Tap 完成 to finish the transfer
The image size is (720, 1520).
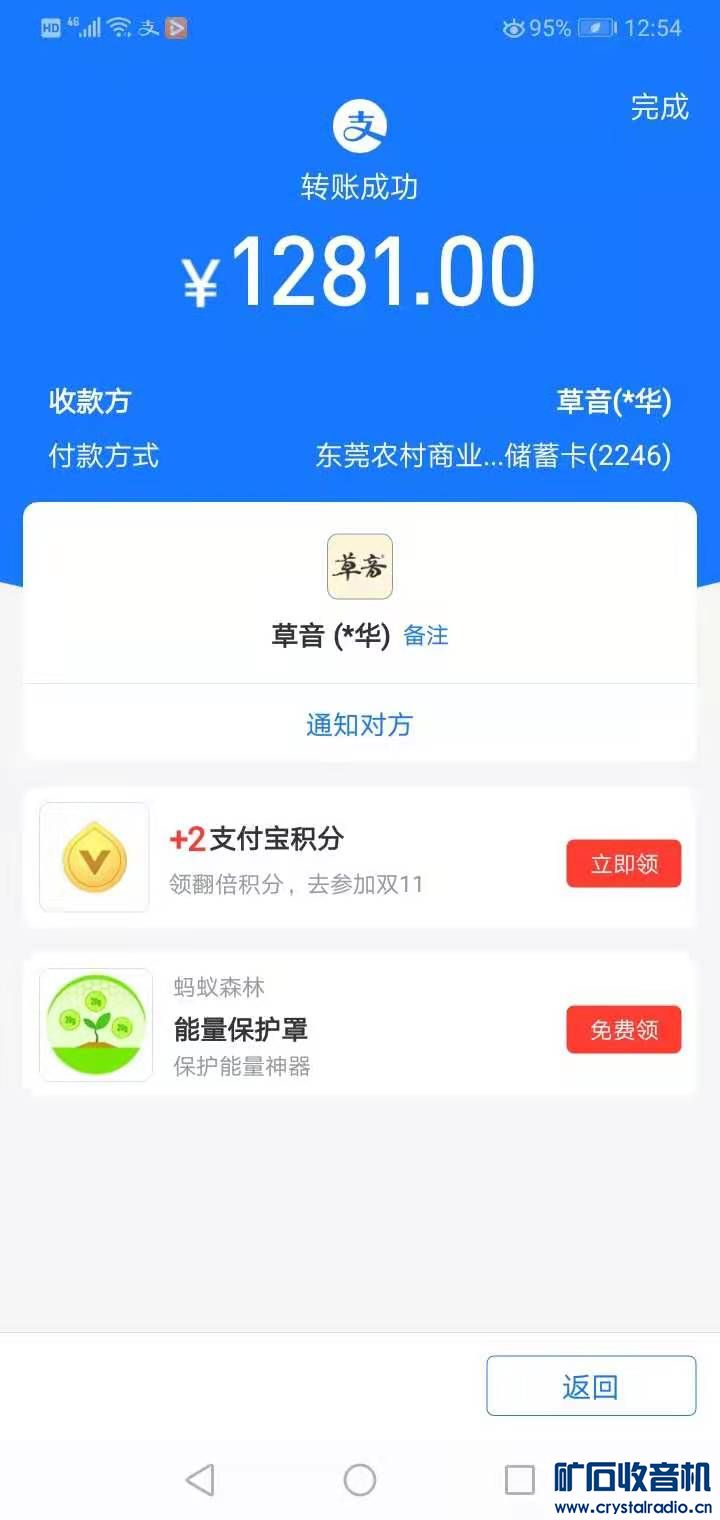click(x=659, y=107)
